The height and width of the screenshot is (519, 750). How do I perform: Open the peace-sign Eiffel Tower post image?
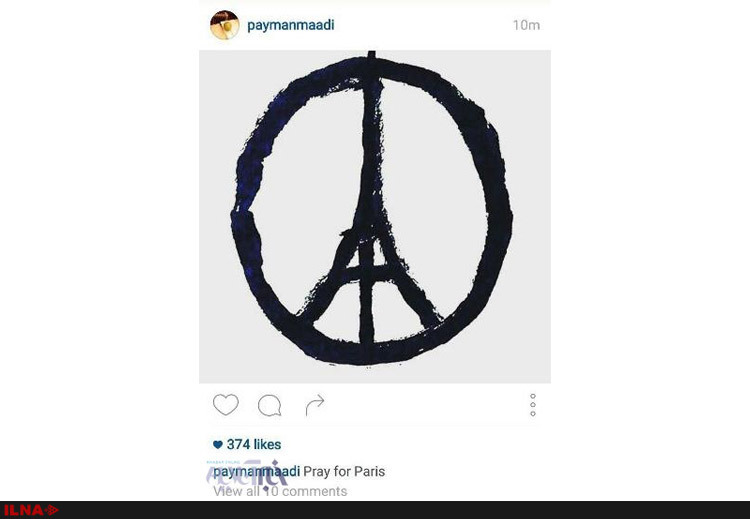coord(375,215)
